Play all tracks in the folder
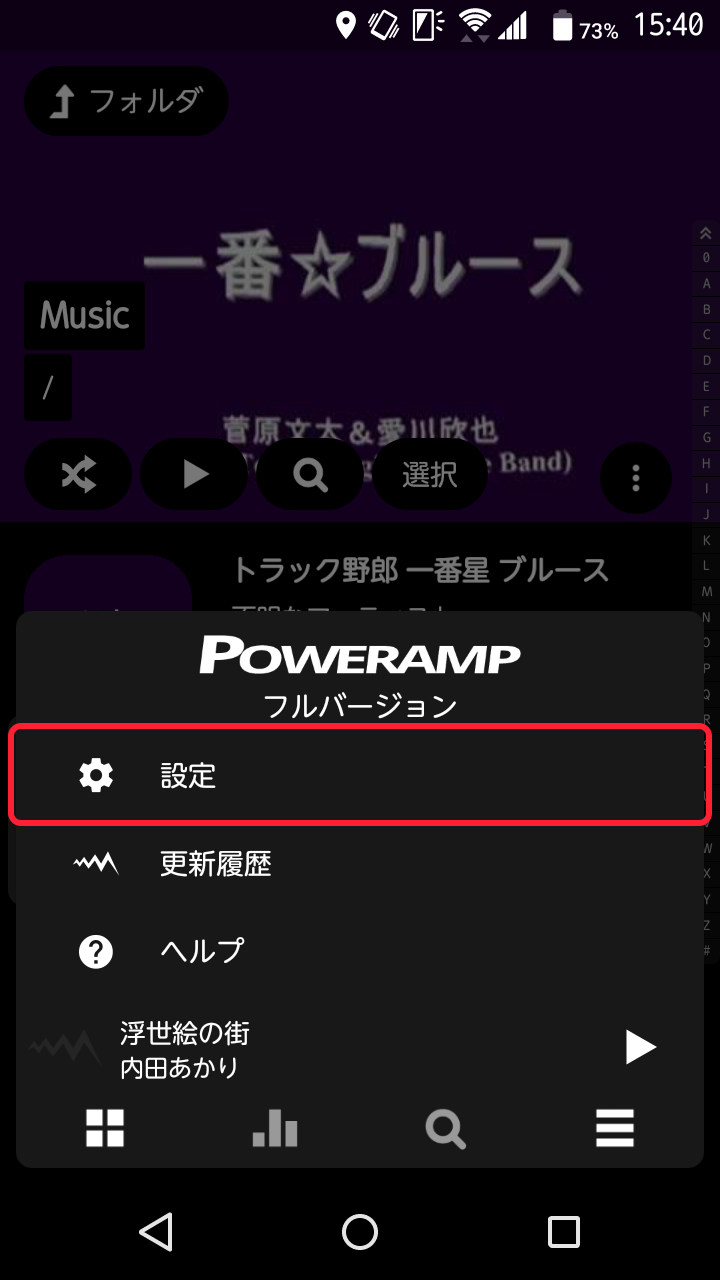The image size is (720, 1280). click(x=194, y=475)
